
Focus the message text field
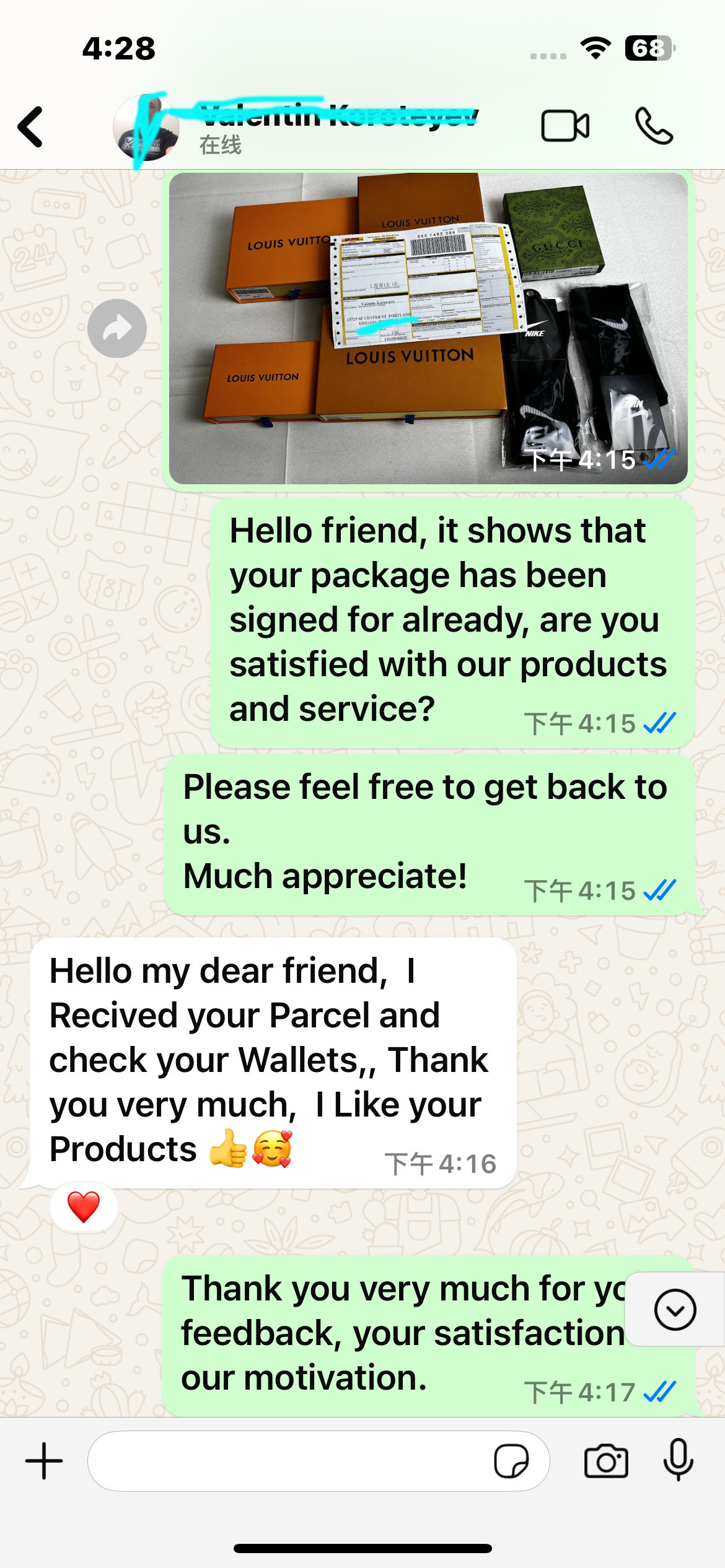click(285, 1461)
